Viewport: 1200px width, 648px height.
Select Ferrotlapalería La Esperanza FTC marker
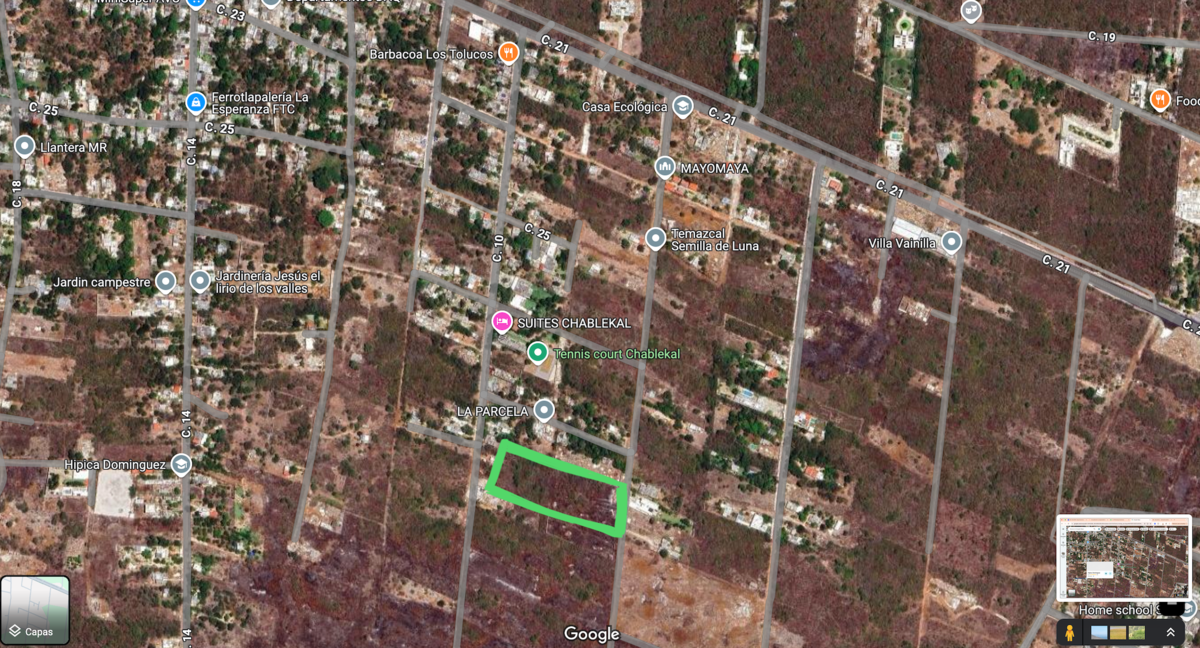[196, 102]
